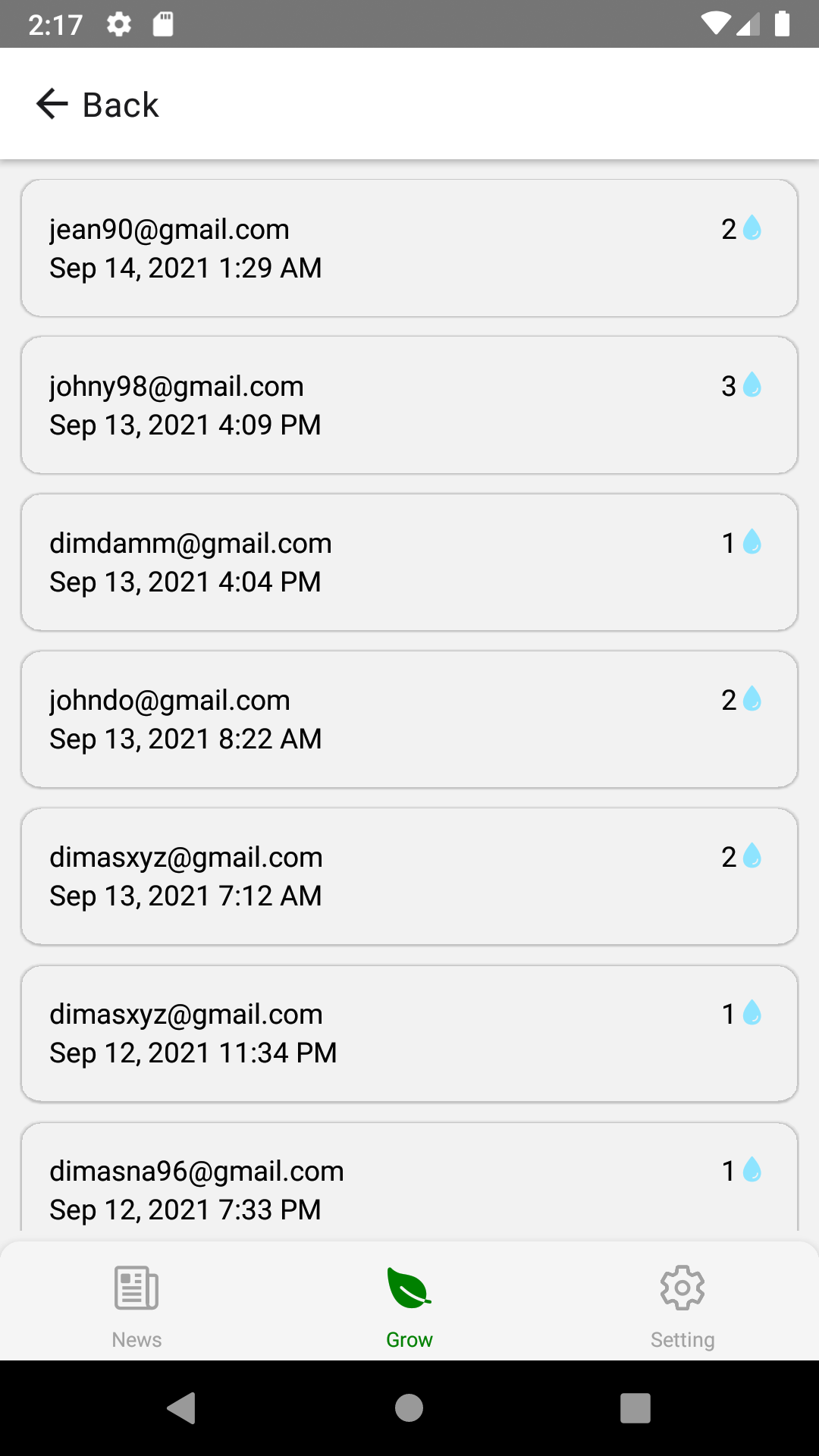819x1456 pixels.
Task: Tap the system home button
Action: click(409, 1408)
